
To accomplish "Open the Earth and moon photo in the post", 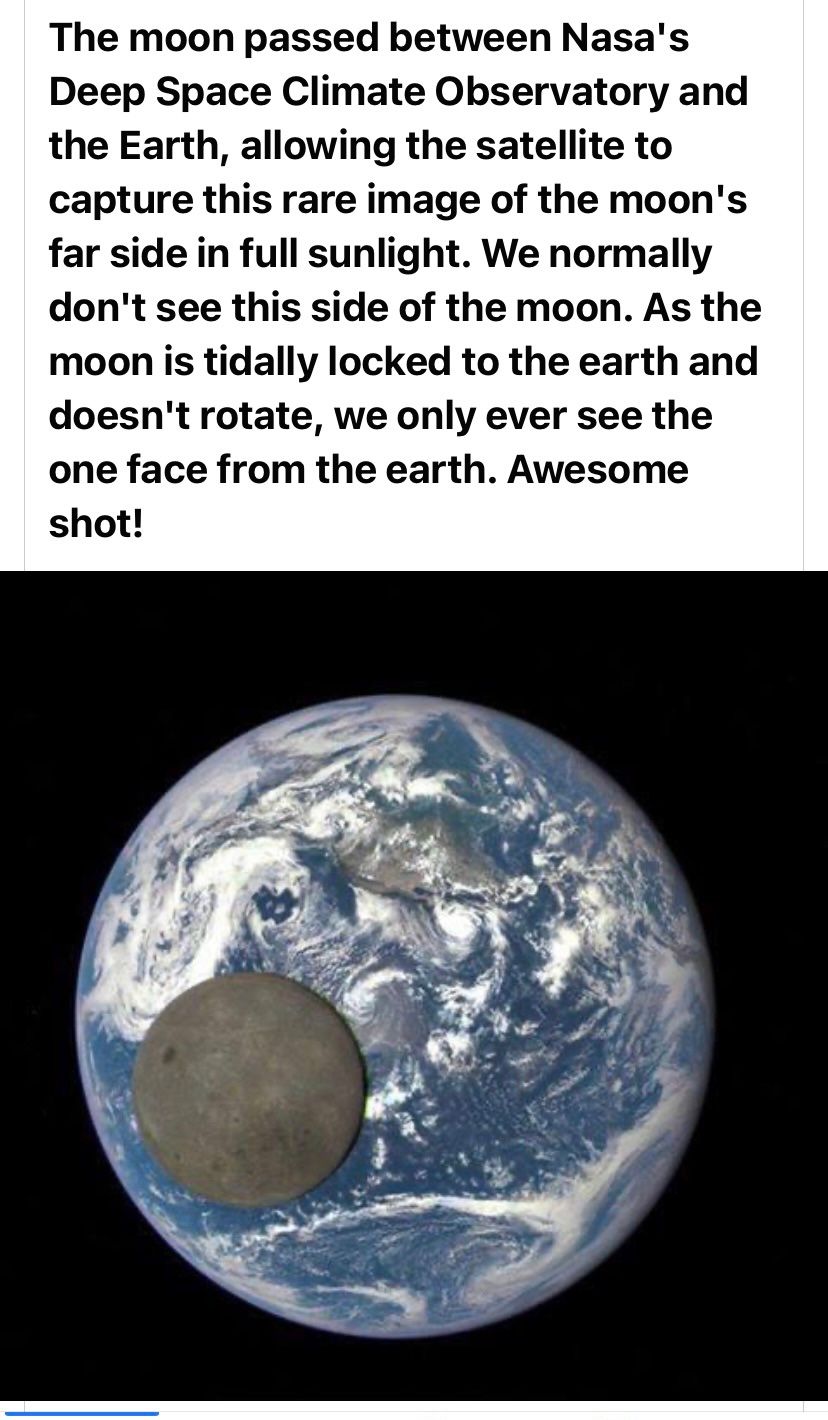I will (x=414, y=985).
